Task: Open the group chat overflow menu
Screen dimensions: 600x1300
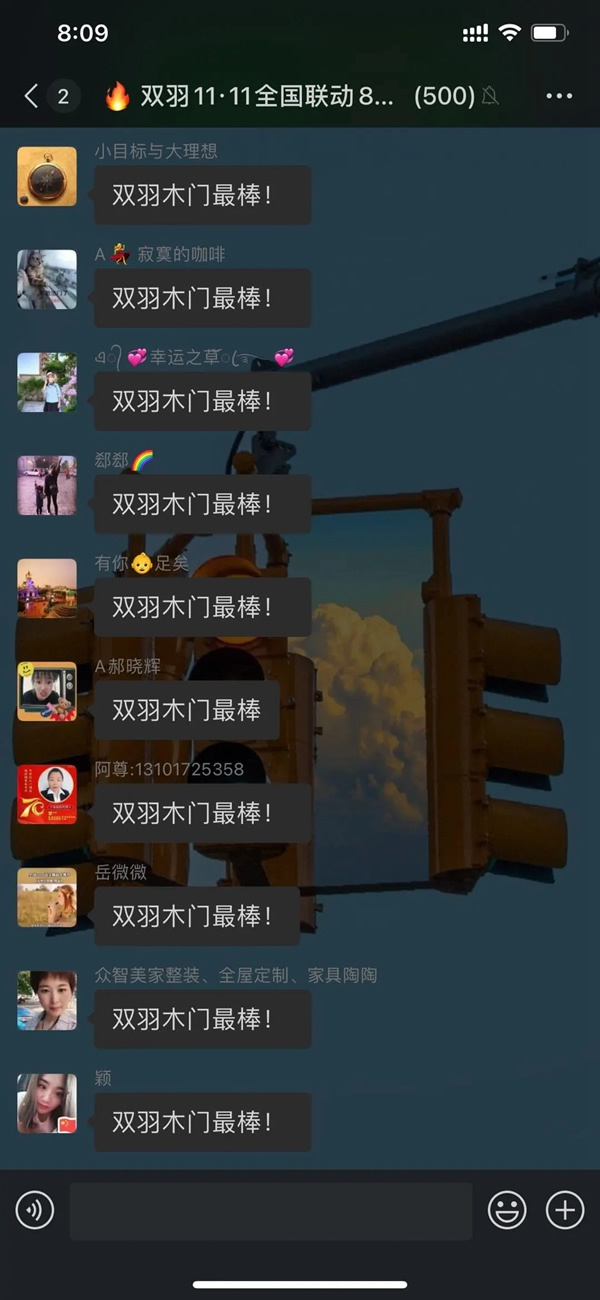Action: (x=559, y=96)
